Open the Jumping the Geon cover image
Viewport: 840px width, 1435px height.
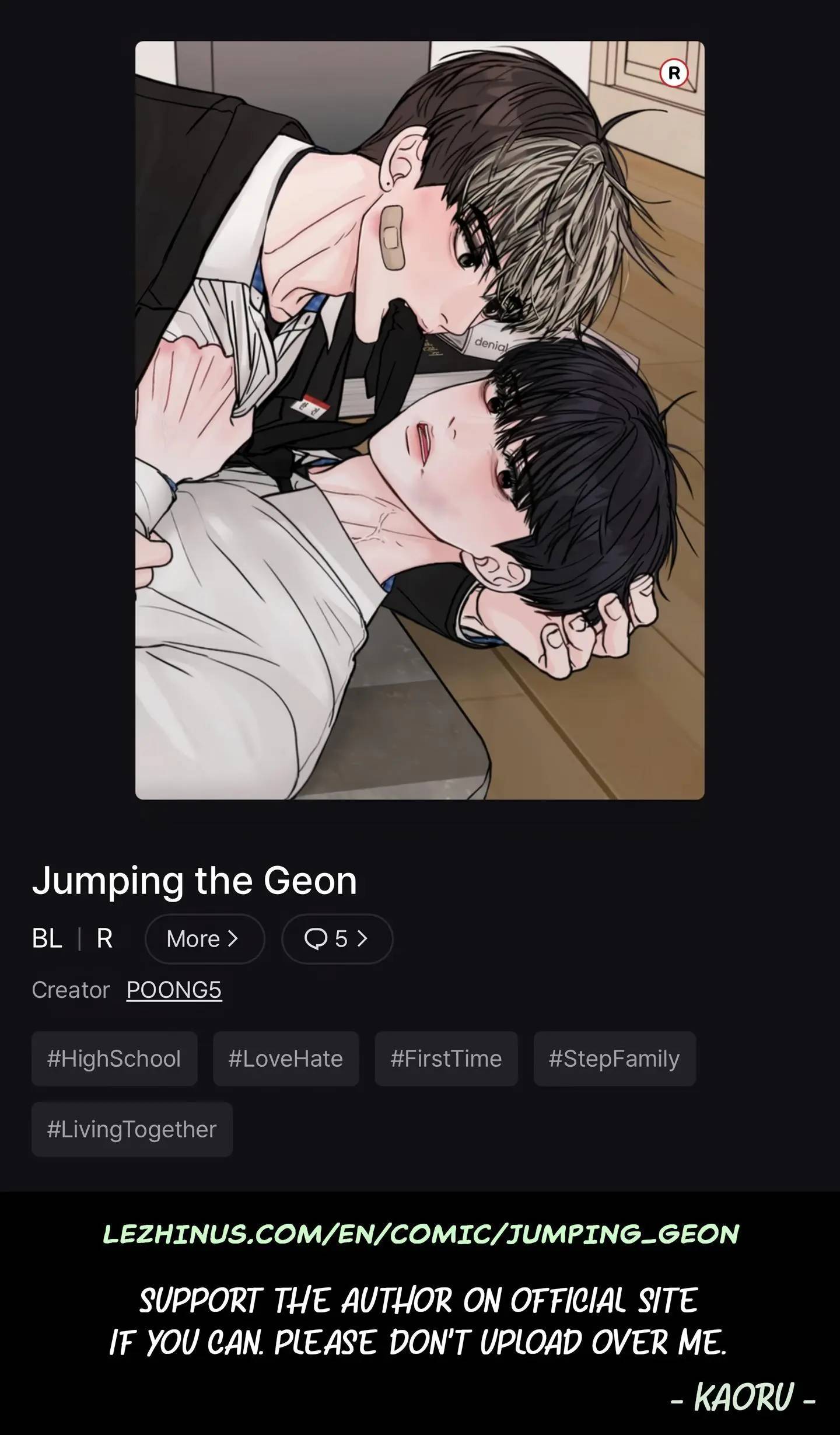420,420
